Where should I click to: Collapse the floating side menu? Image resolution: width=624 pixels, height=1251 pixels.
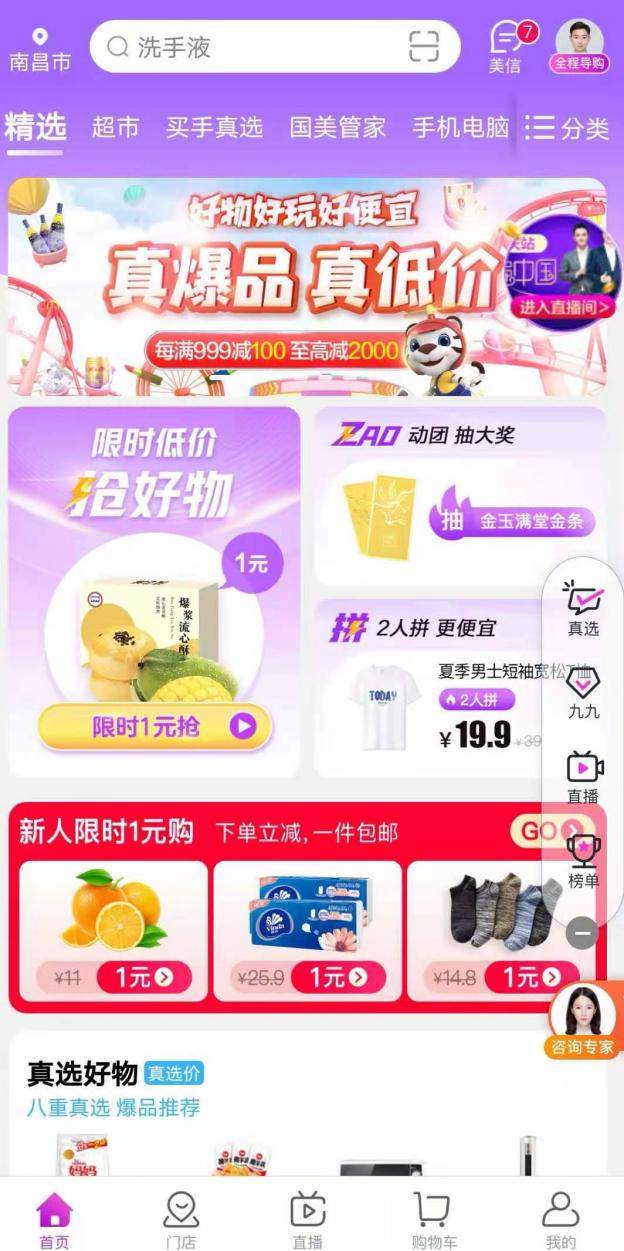582,933
